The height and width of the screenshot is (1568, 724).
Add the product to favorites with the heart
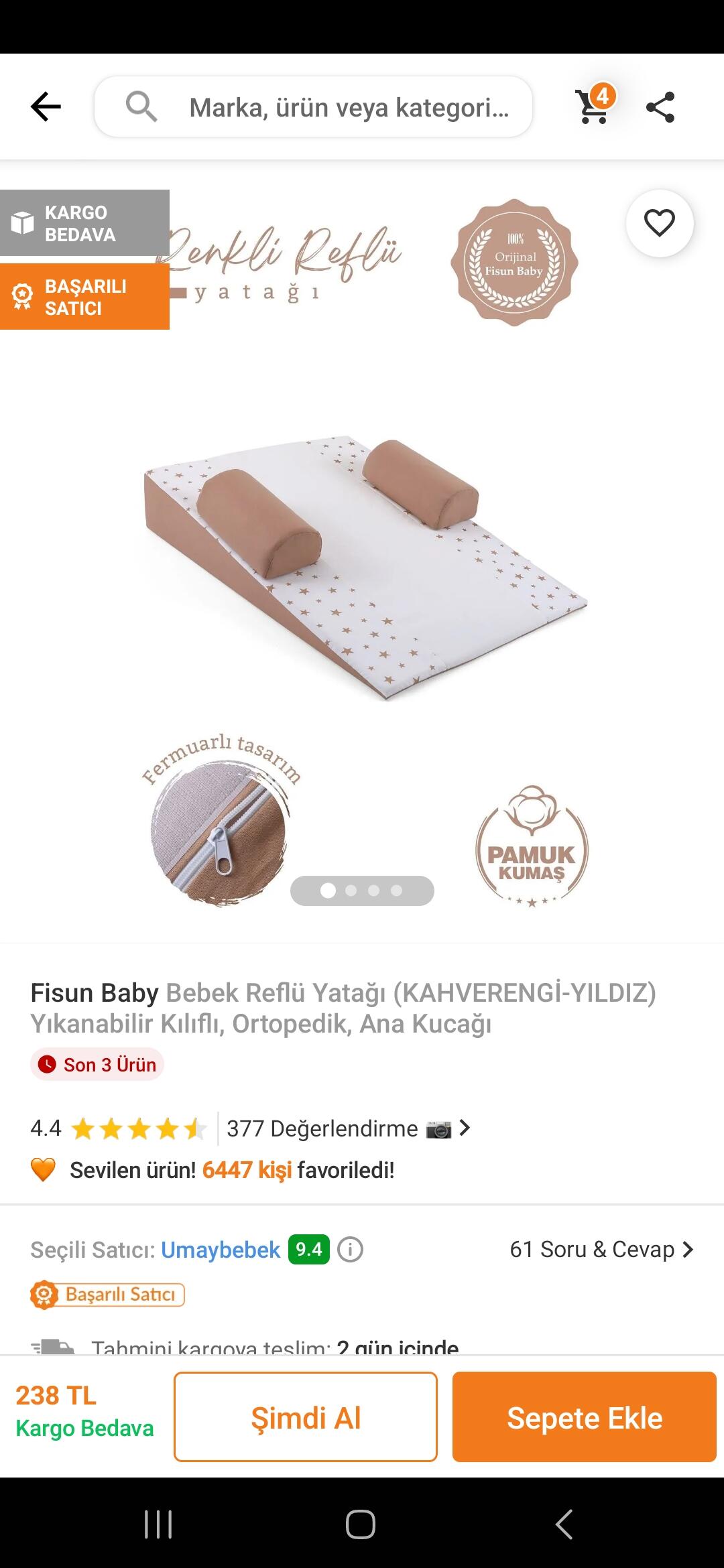click(660, 223)
